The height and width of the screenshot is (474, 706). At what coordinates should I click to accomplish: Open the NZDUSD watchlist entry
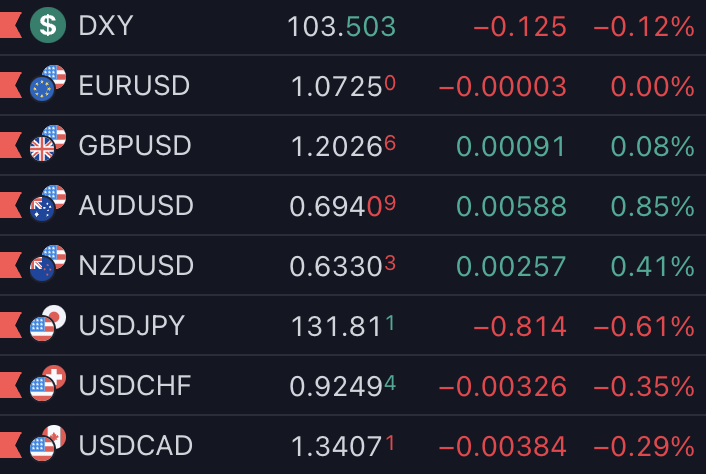(136, 266)
